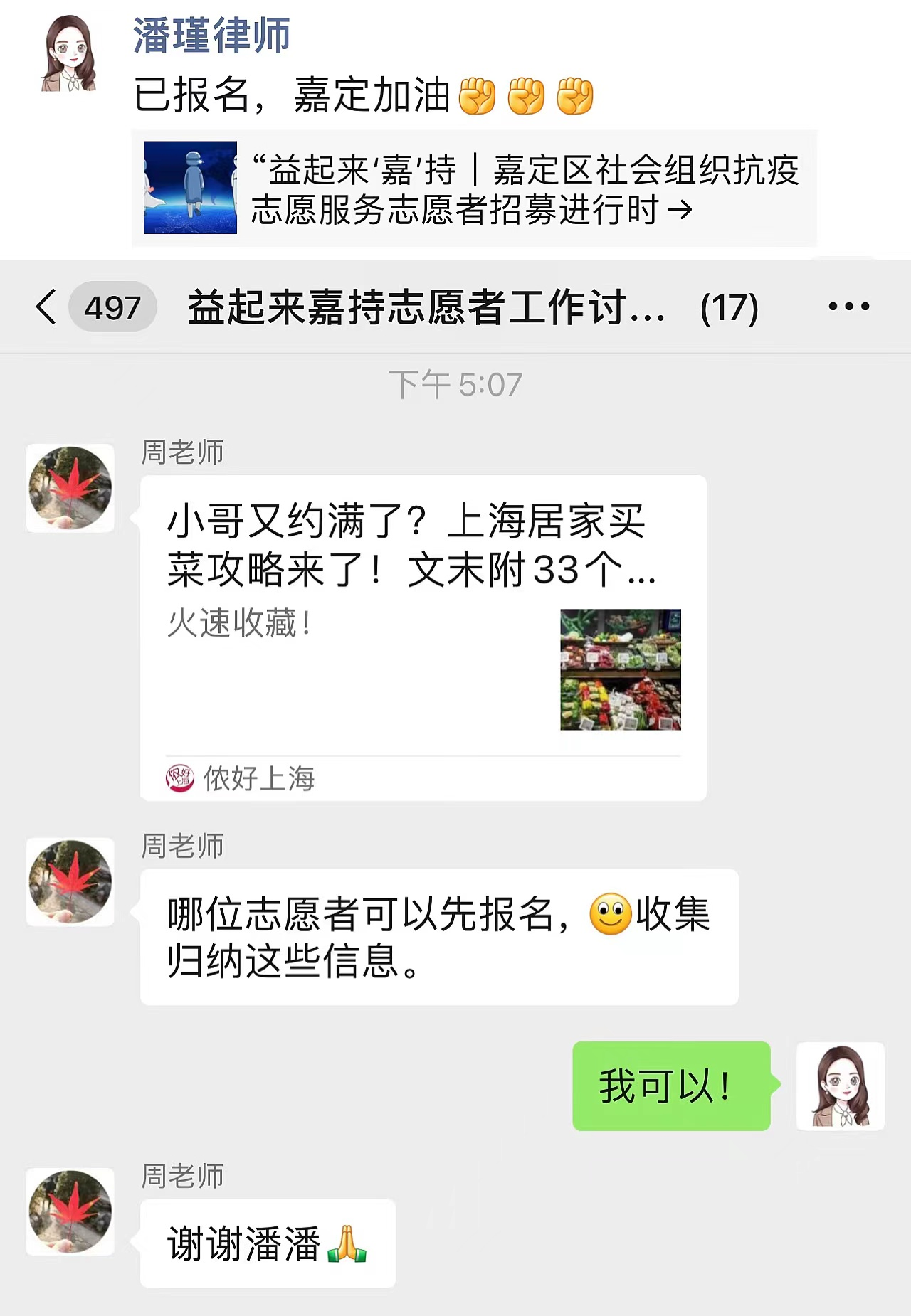Tap the unread count badge showing 497
This screenshot has height=1316, width=911.
click(112, 308)
